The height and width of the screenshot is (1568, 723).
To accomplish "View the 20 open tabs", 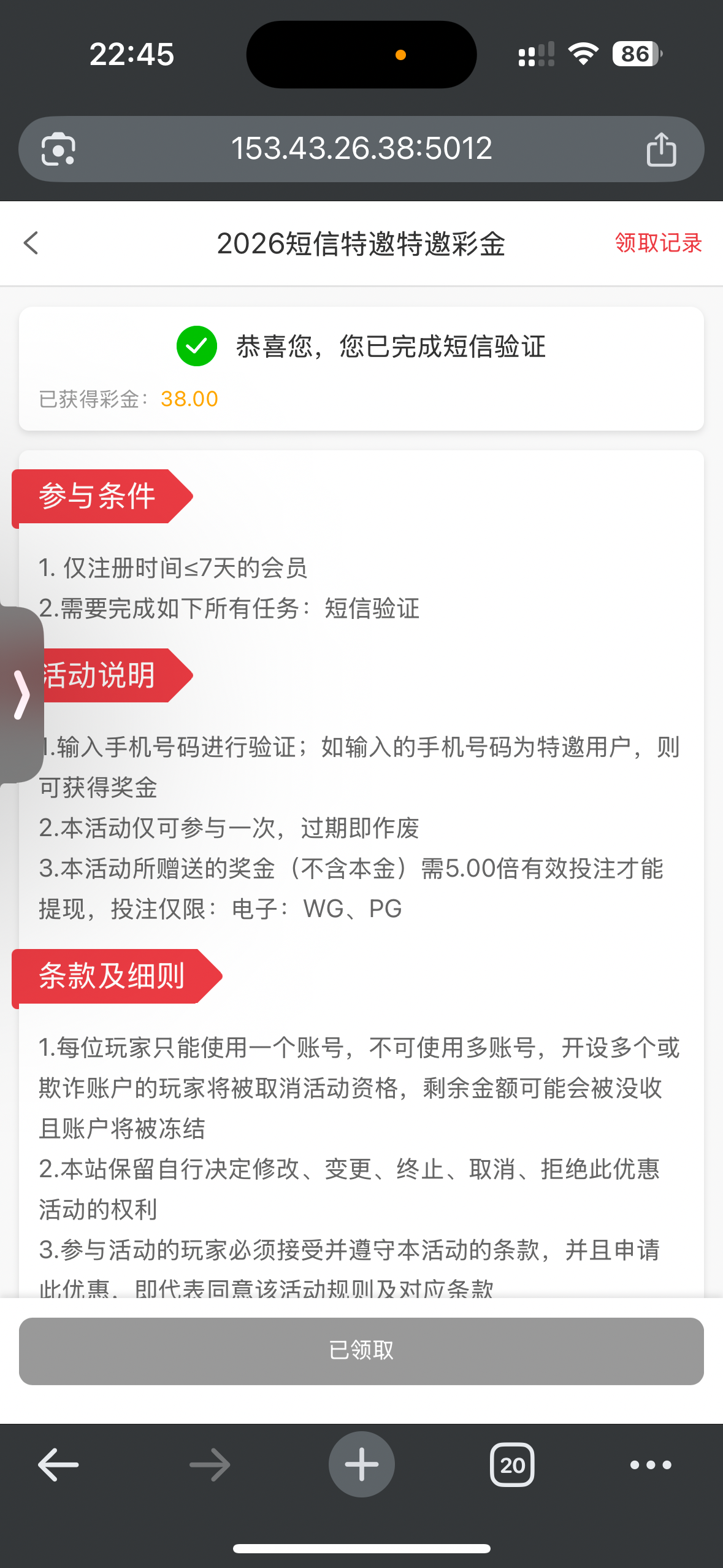I will [512, 1465].
